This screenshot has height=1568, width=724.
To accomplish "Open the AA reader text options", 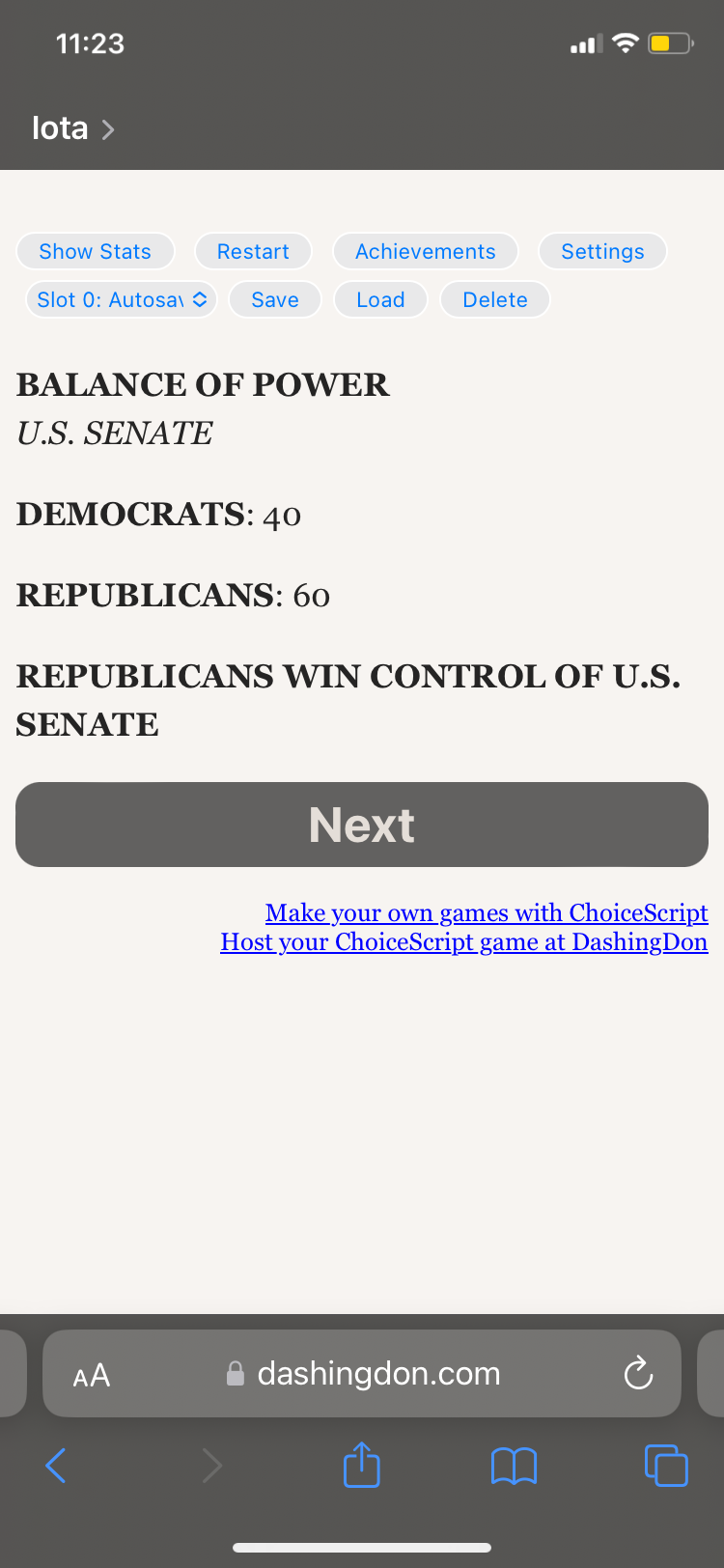I will [92, 1375].
